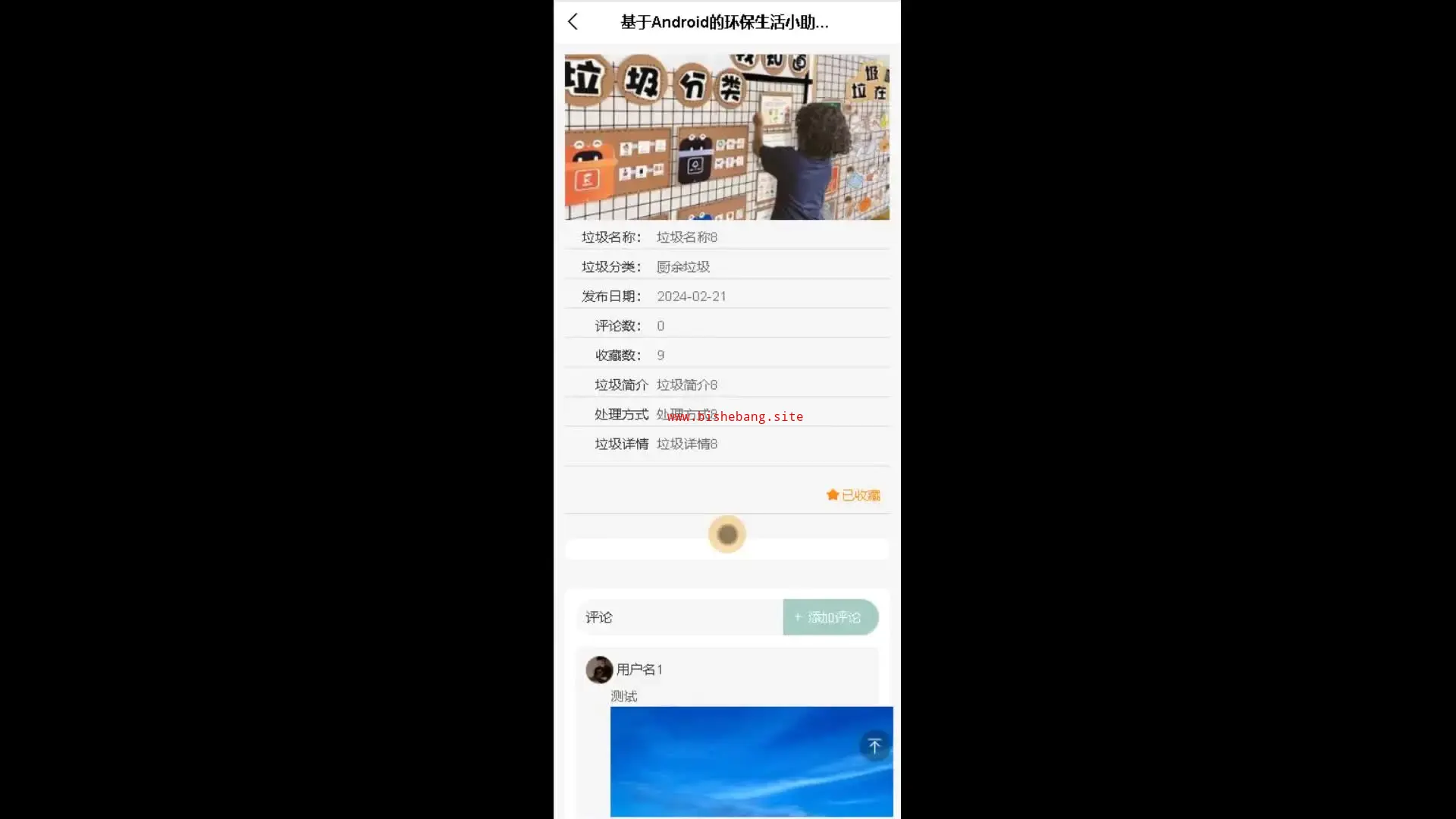
Task: Go back using the top-left arrow
Action: [x=573, y=22]
